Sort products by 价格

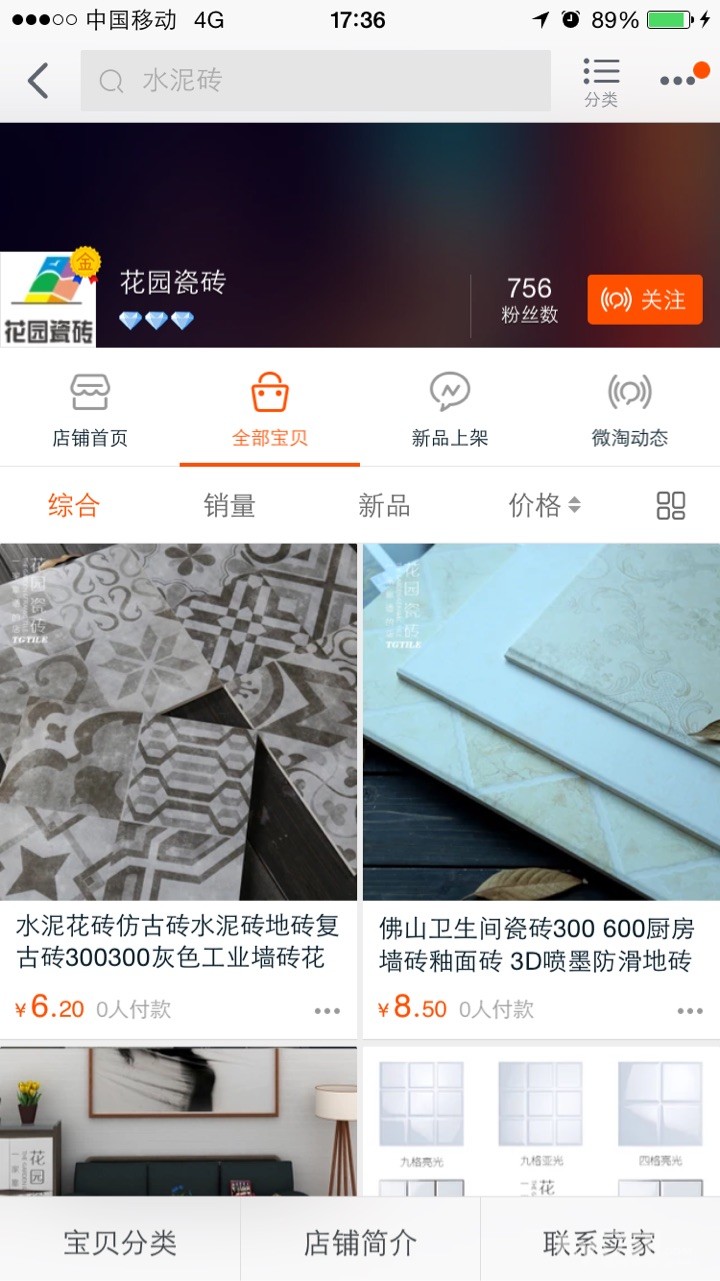[x=543, y=506]
